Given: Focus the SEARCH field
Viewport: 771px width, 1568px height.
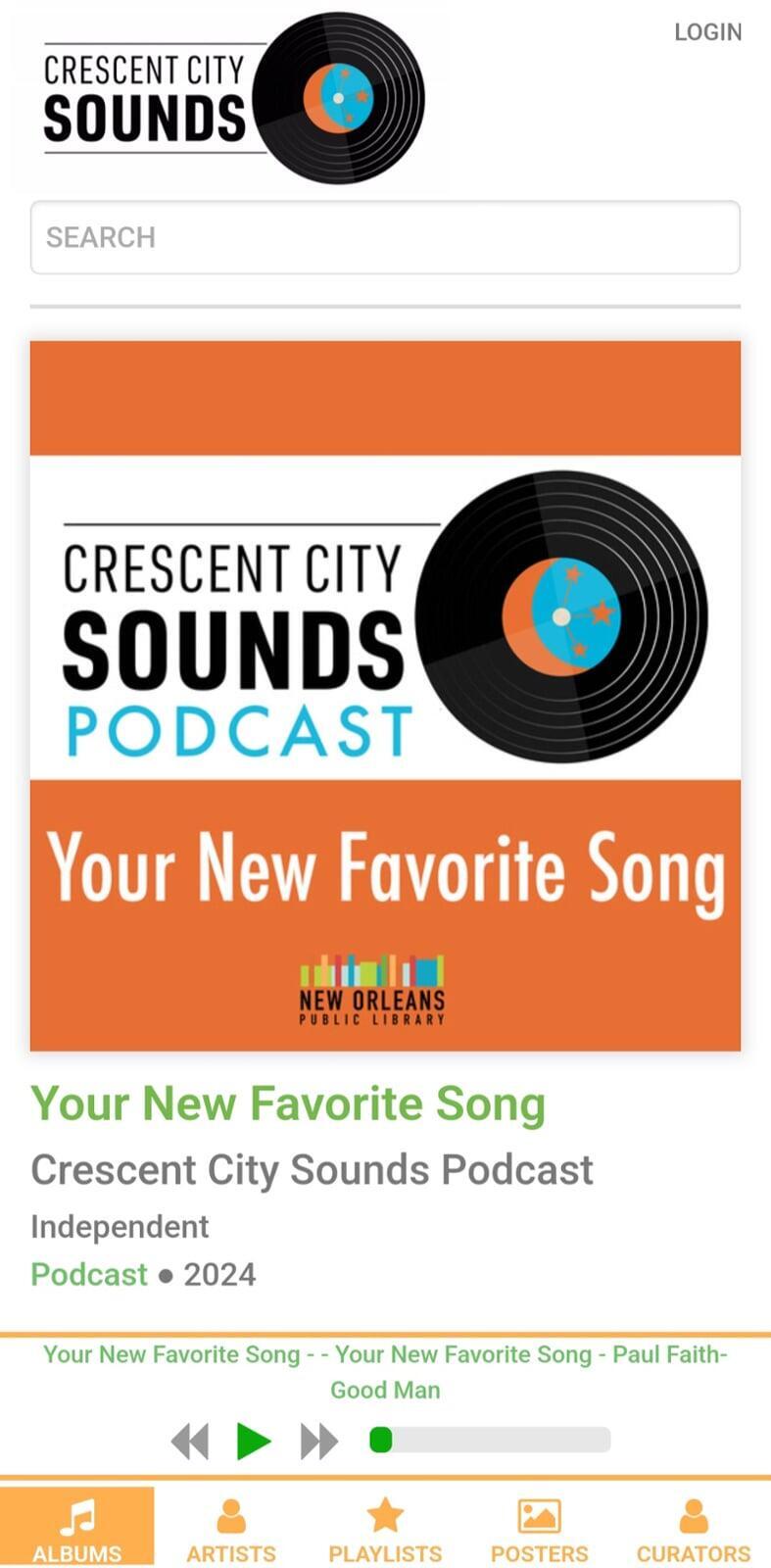Looking at the screenshot, I should coord(385,237).
